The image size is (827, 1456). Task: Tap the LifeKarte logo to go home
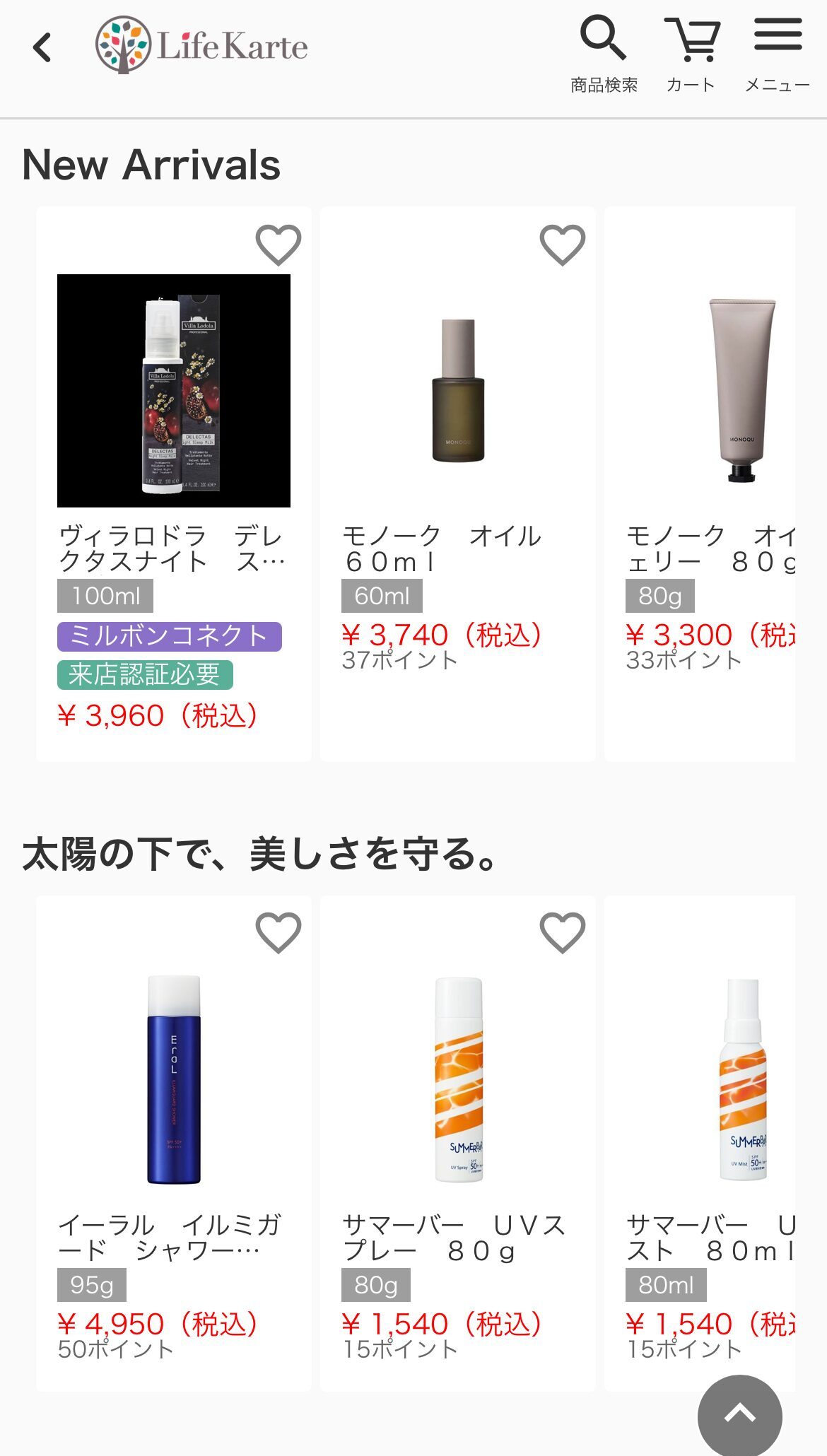tap(202, 45)
